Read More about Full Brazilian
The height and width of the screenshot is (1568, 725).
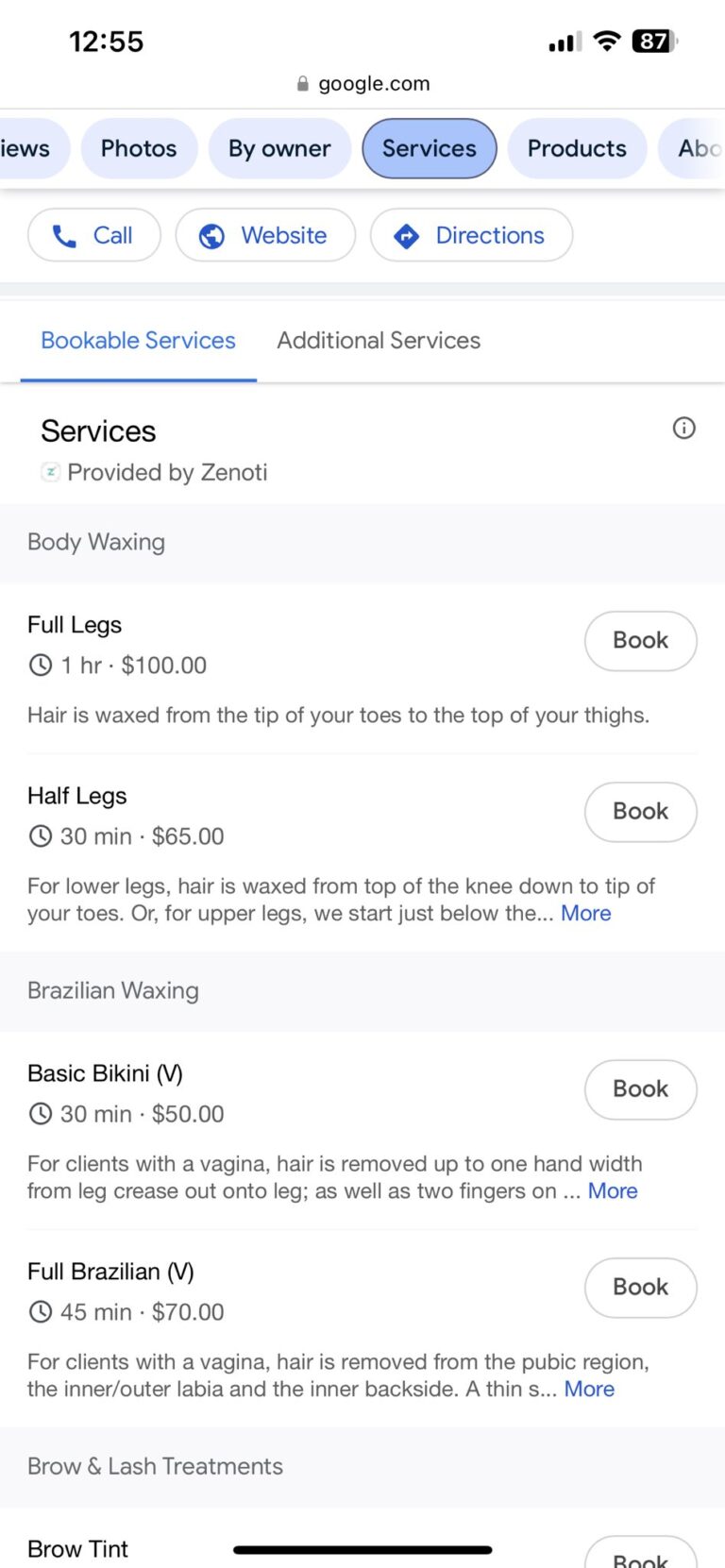[589, 1390]
